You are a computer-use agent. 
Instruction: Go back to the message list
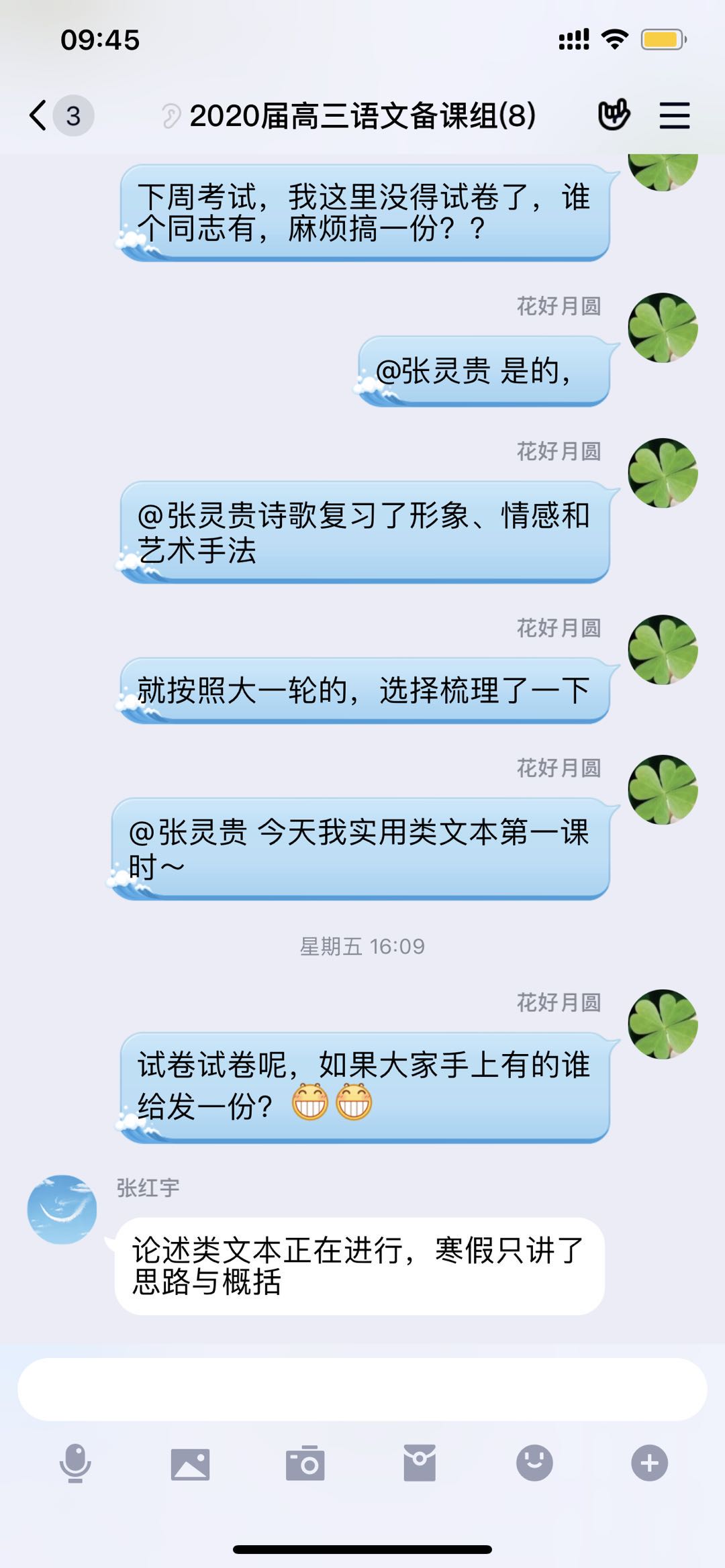pyautogui.click(x=39, y=115)
